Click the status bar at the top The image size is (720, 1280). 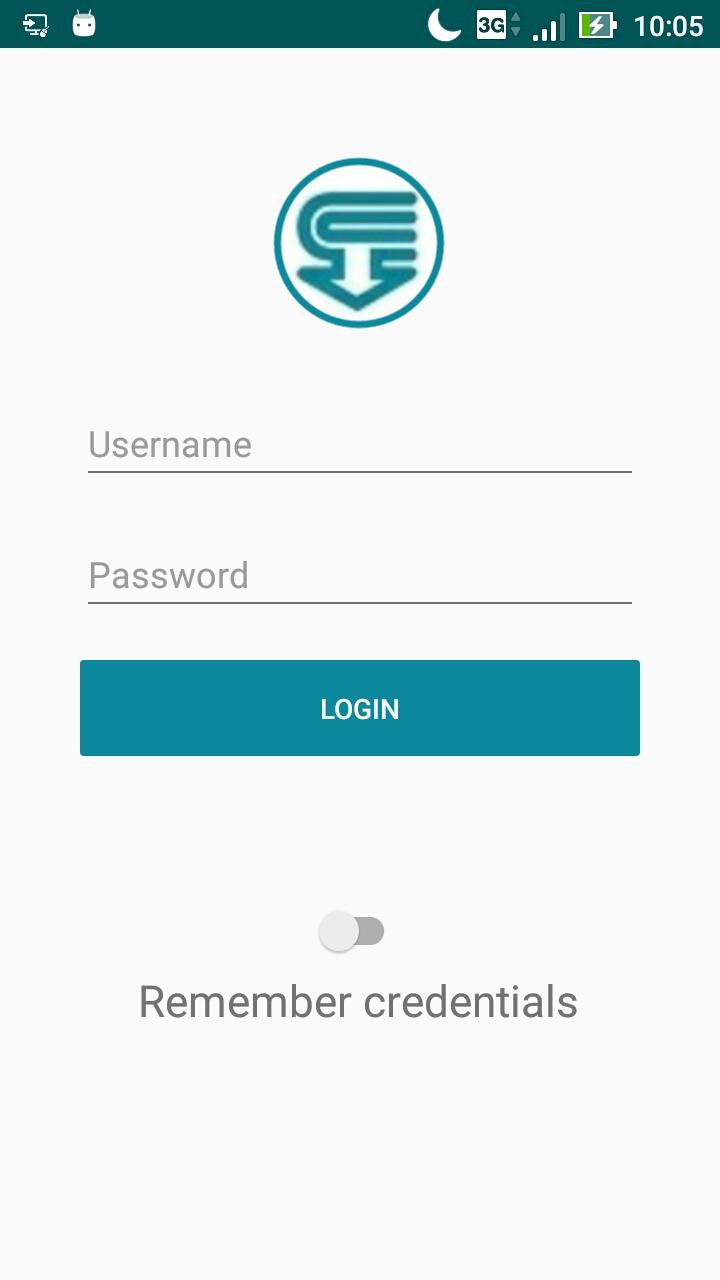click(x=360, y=22)
